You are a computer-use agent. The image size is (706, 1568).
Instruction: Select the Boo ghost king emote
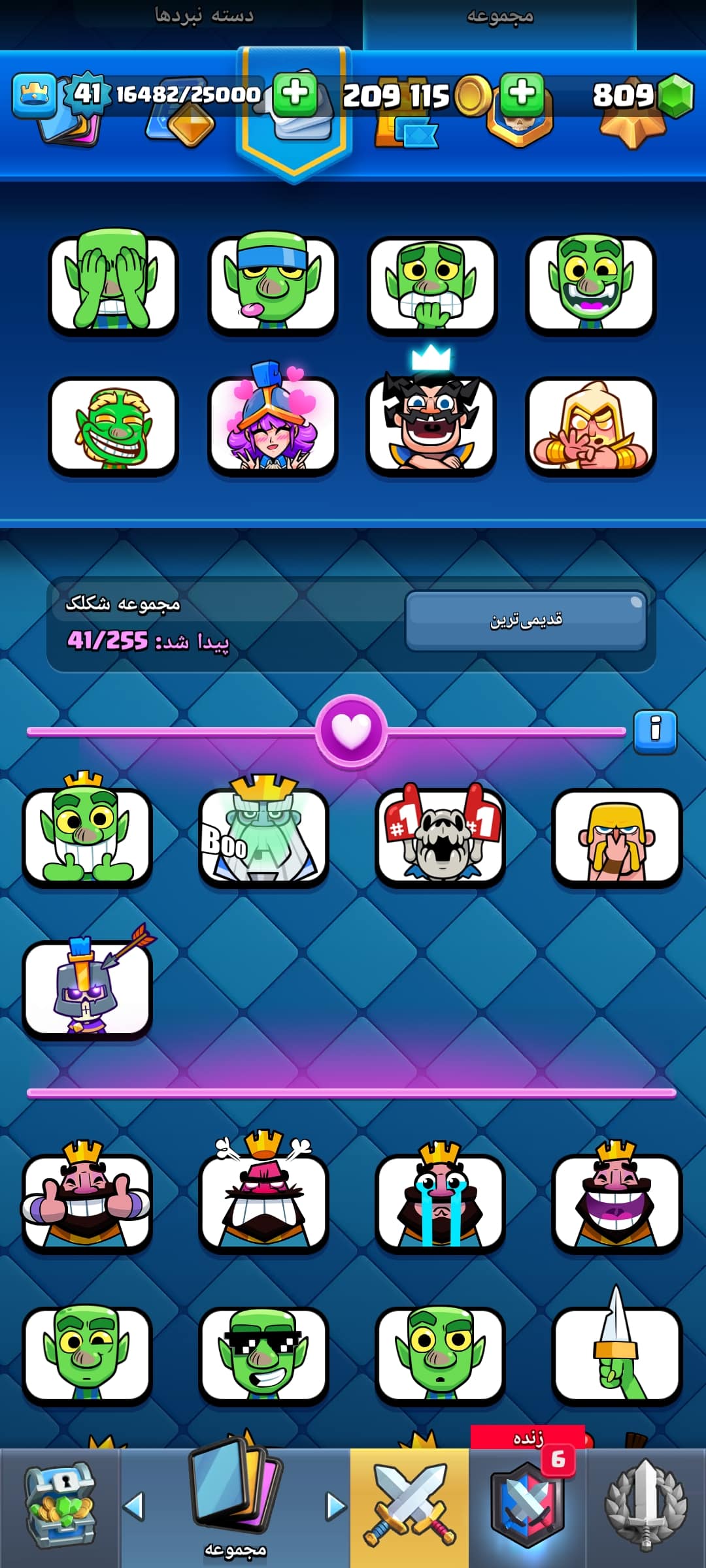263,836
